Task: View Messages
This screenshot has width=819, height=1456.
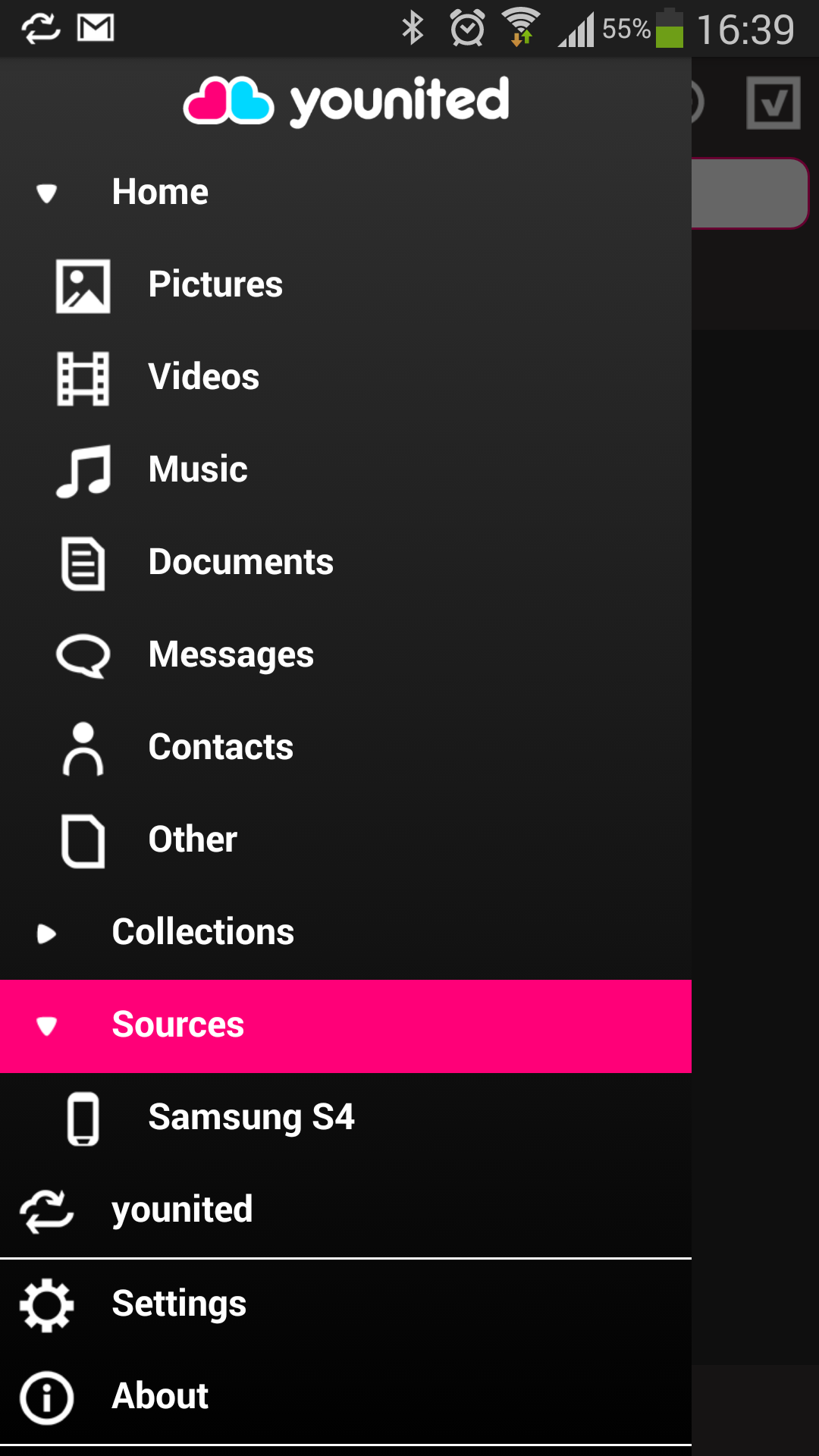Action: click(231, 655)
